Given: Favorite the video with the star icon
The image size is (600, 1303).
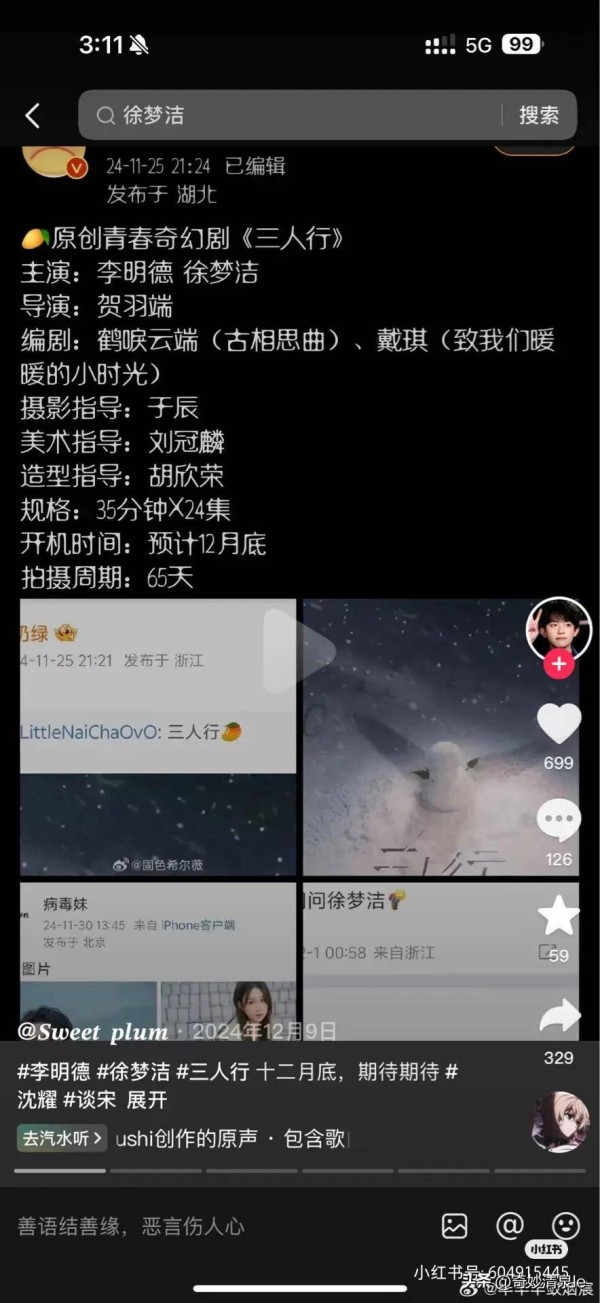Looking at the screenshot, I should pyautogui.click(x=559, y=915).
